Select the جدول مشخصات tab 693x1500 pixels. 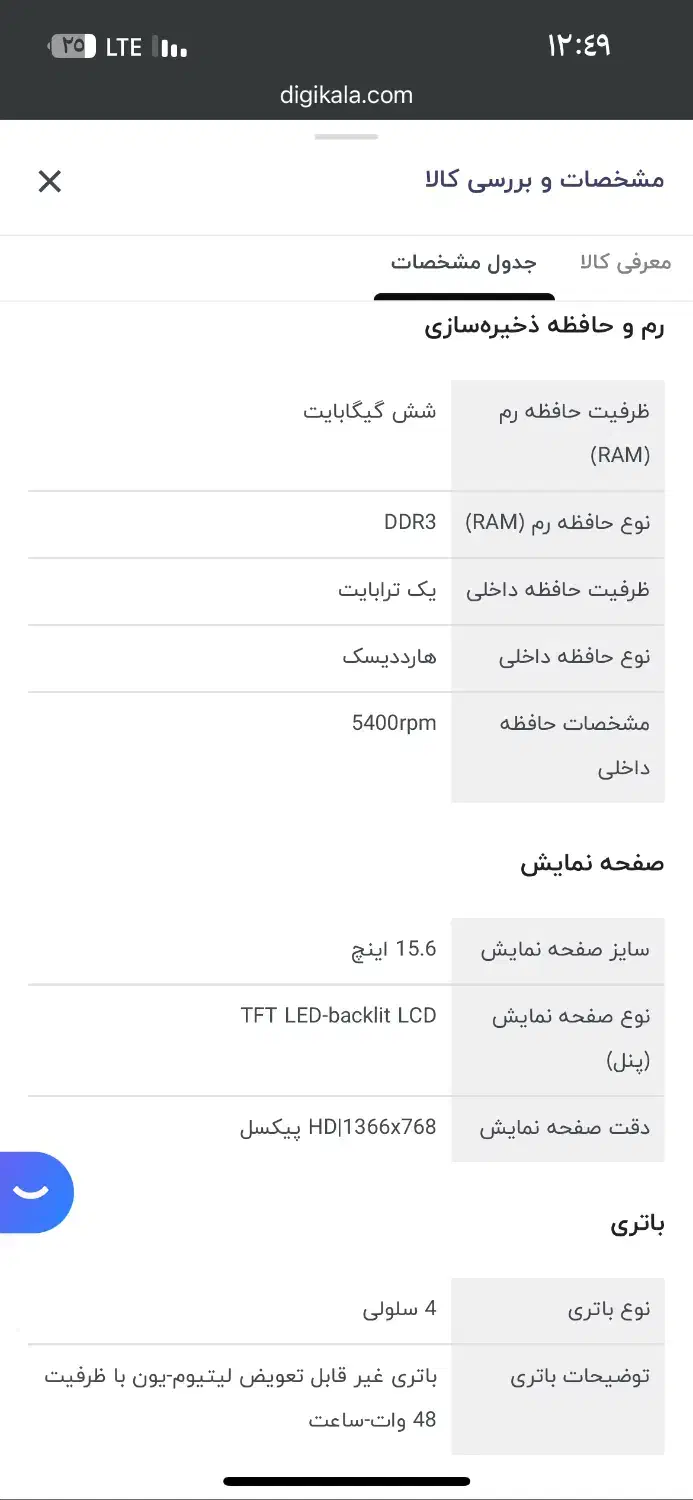click(463, 263)
